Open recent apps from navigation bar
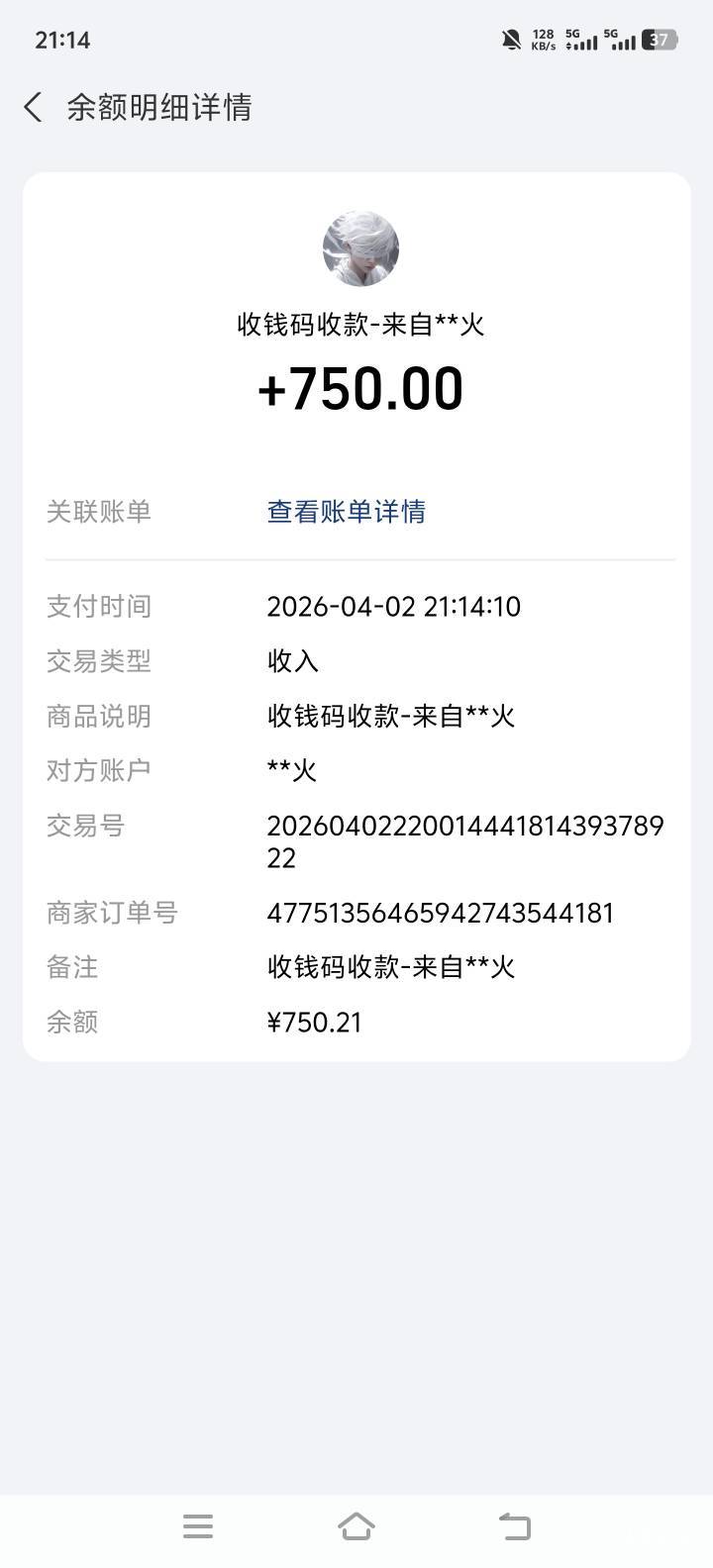 click(198, 1526)
